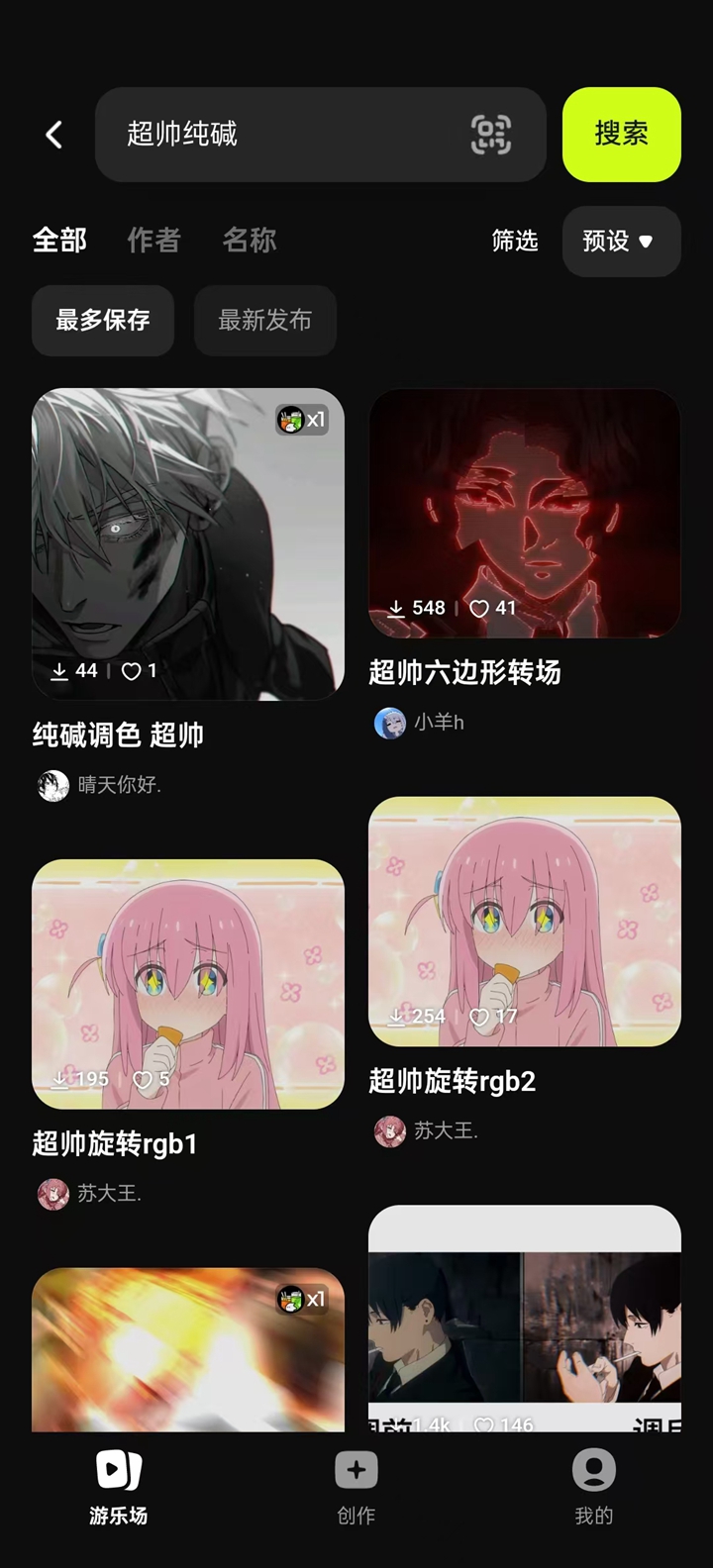Go back with the arrow
Image resolution: width=713 pixels, height=1568 pixels.
[54, 135]
